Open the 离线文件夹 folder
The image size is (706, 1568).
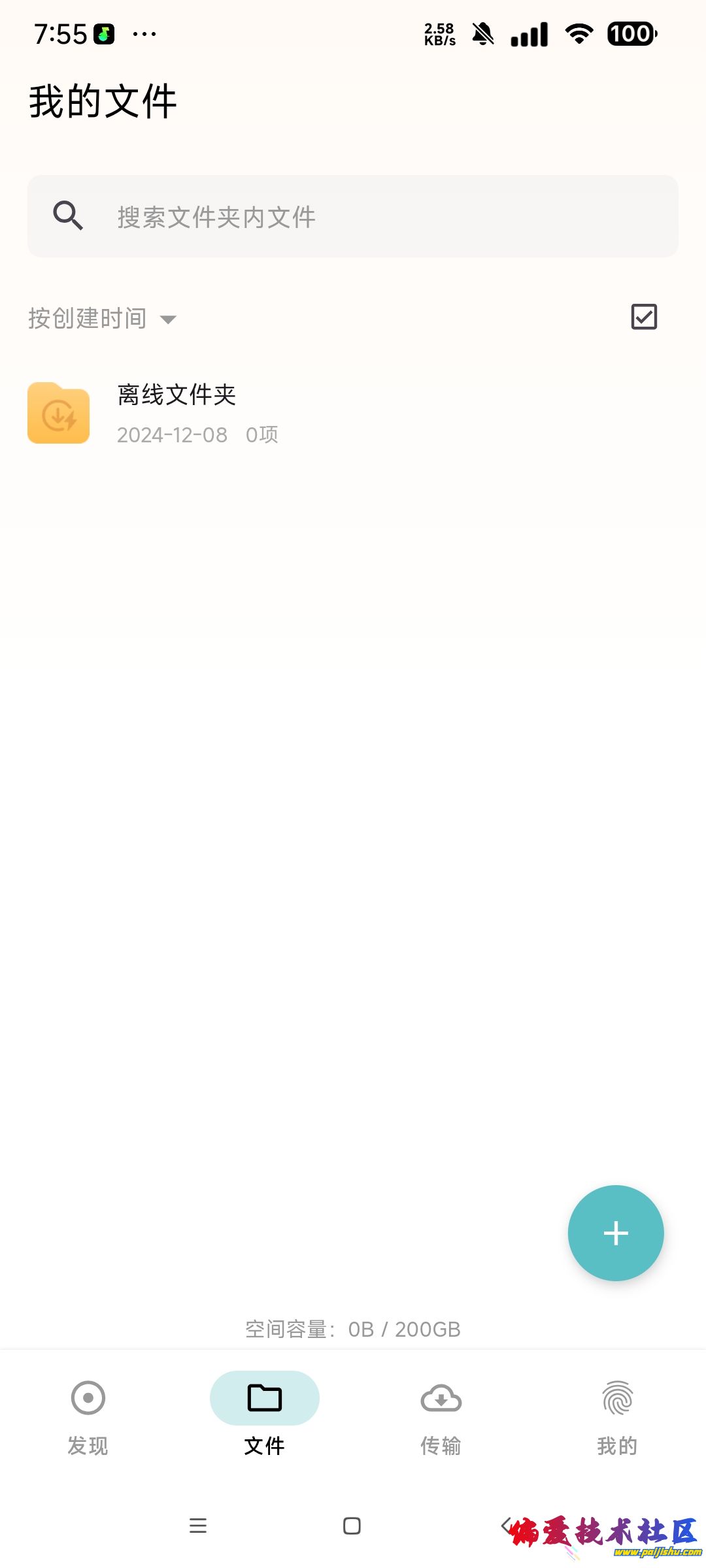pos(176,413)
